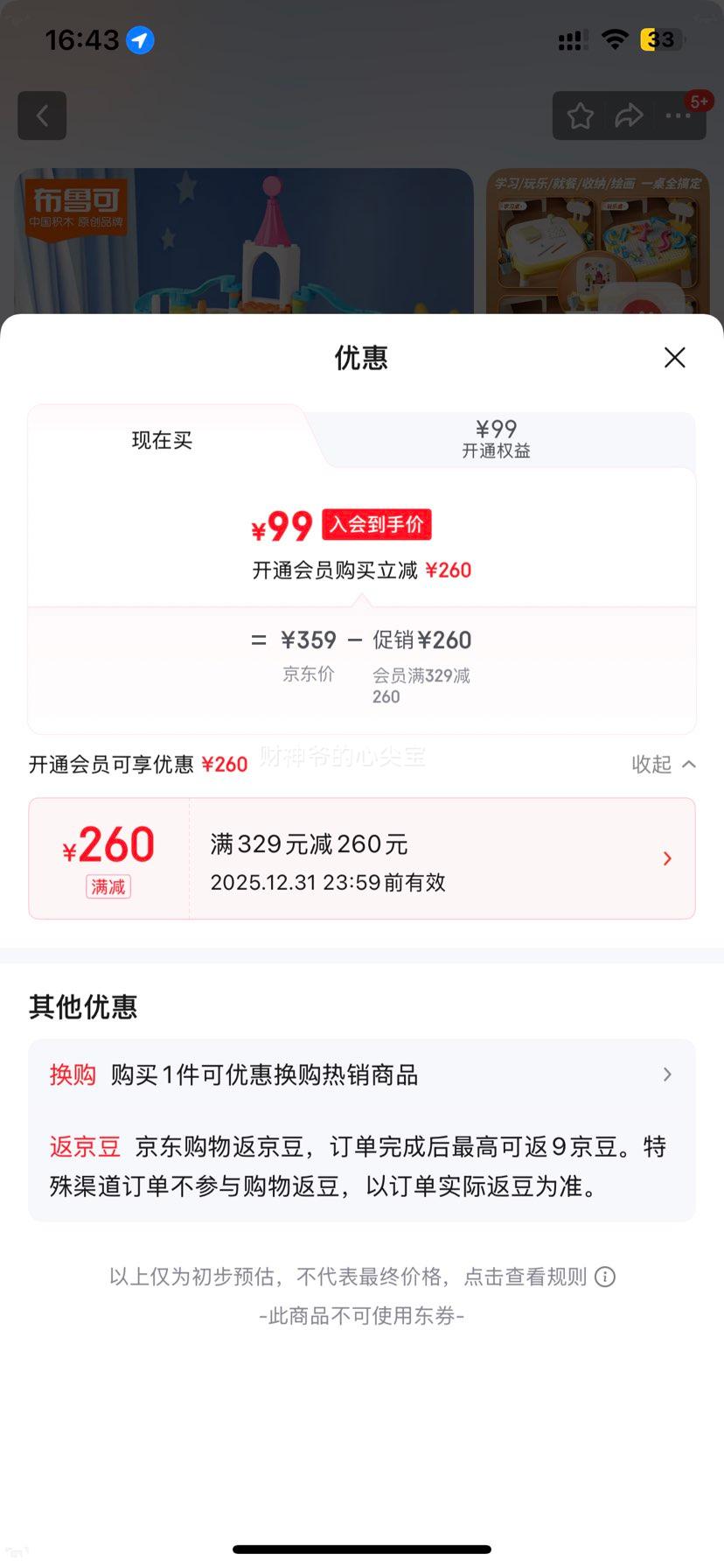Switch to the 现在买 tab
The height and width of the screenshot is (1568, 724).
163,440
